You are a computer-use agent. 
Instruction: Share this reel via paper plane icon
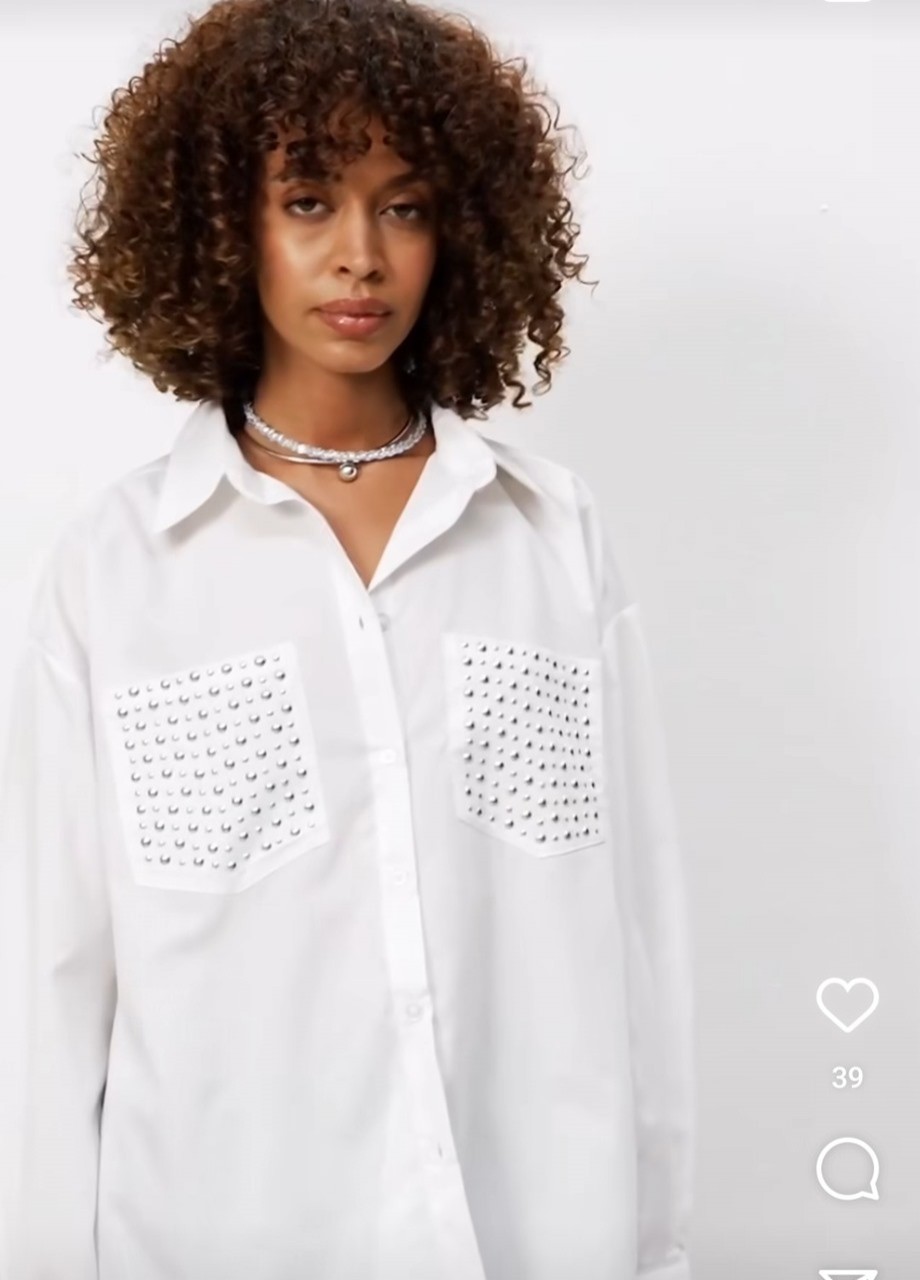847,1274
